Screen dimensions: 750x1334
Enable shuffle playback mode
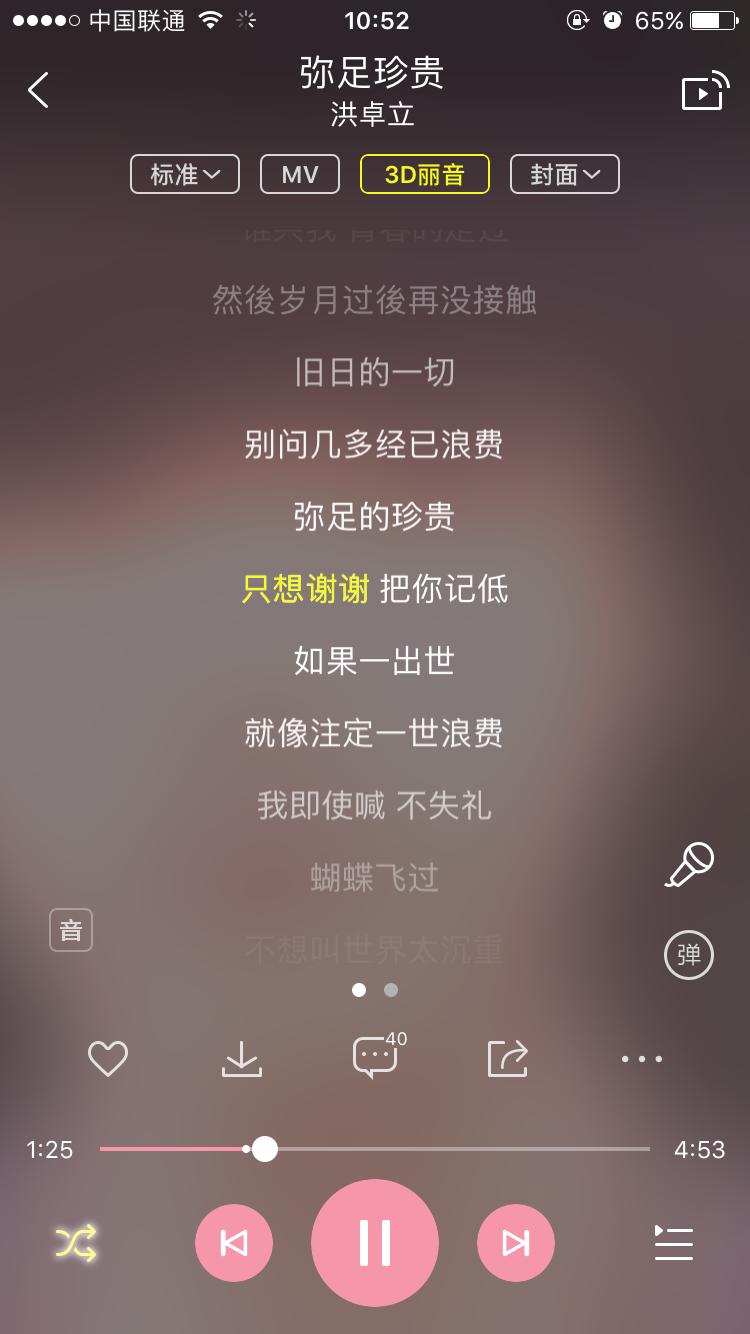75,1243
